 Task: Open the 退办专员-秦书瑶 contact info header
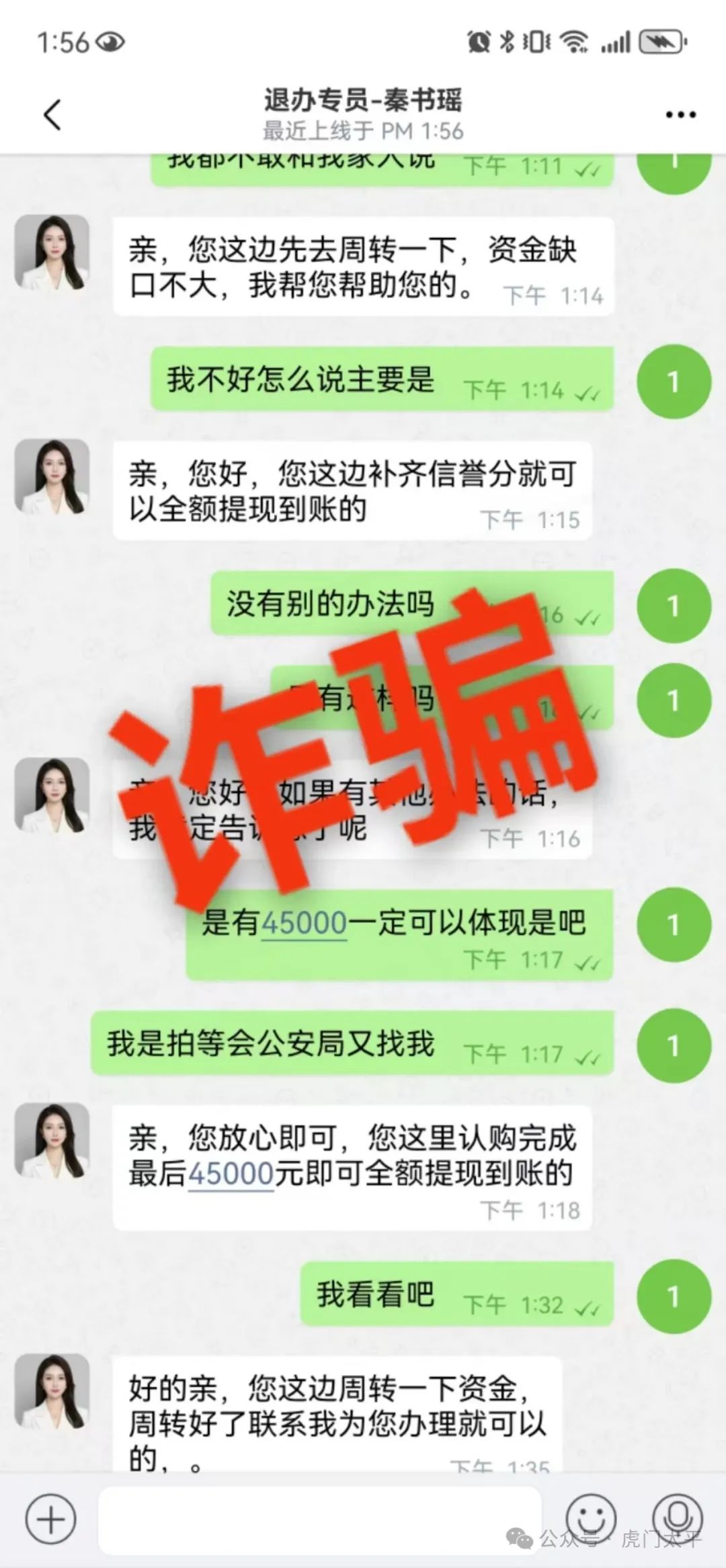click(x=363, y=114)
